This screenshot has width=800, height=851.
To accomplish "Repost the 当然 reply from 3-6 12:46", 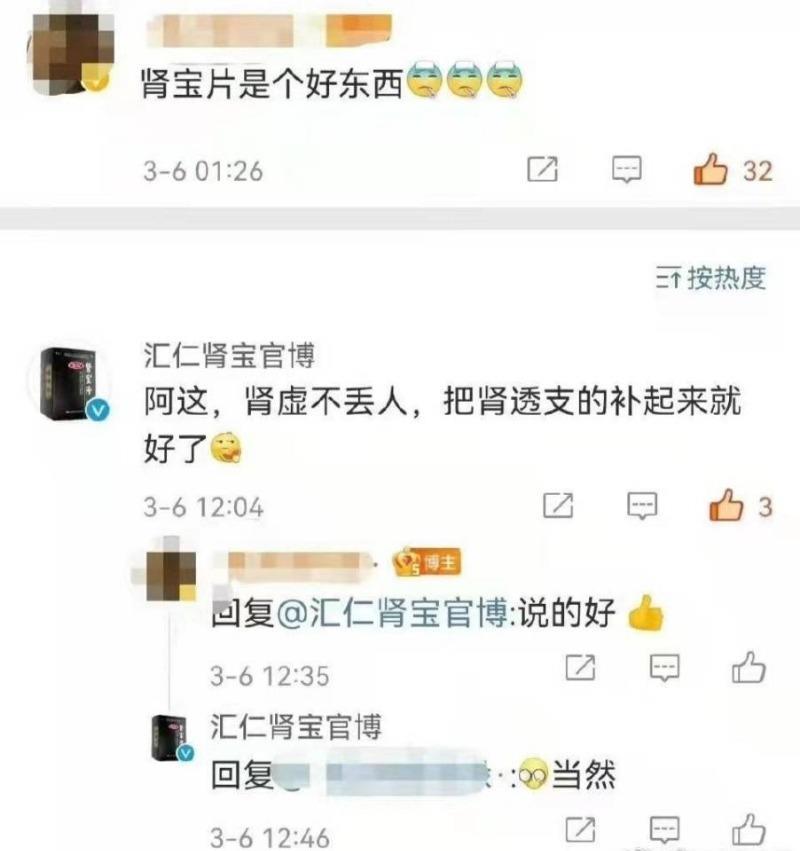I will (x=581, y=829).
